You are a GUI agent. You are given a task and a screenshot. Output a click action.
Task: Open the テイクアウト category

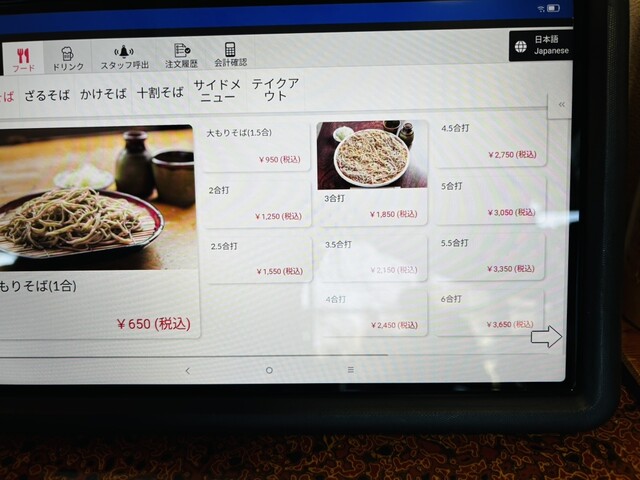coord(275,90)
